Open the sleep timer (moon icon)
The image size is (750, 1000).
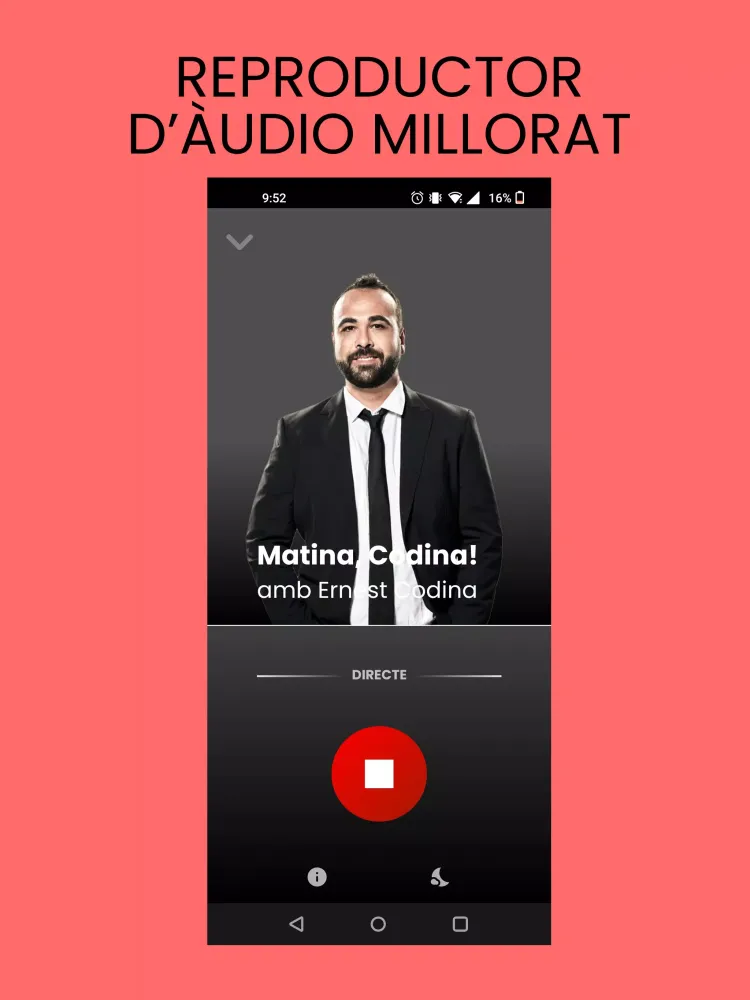(437, 878)
